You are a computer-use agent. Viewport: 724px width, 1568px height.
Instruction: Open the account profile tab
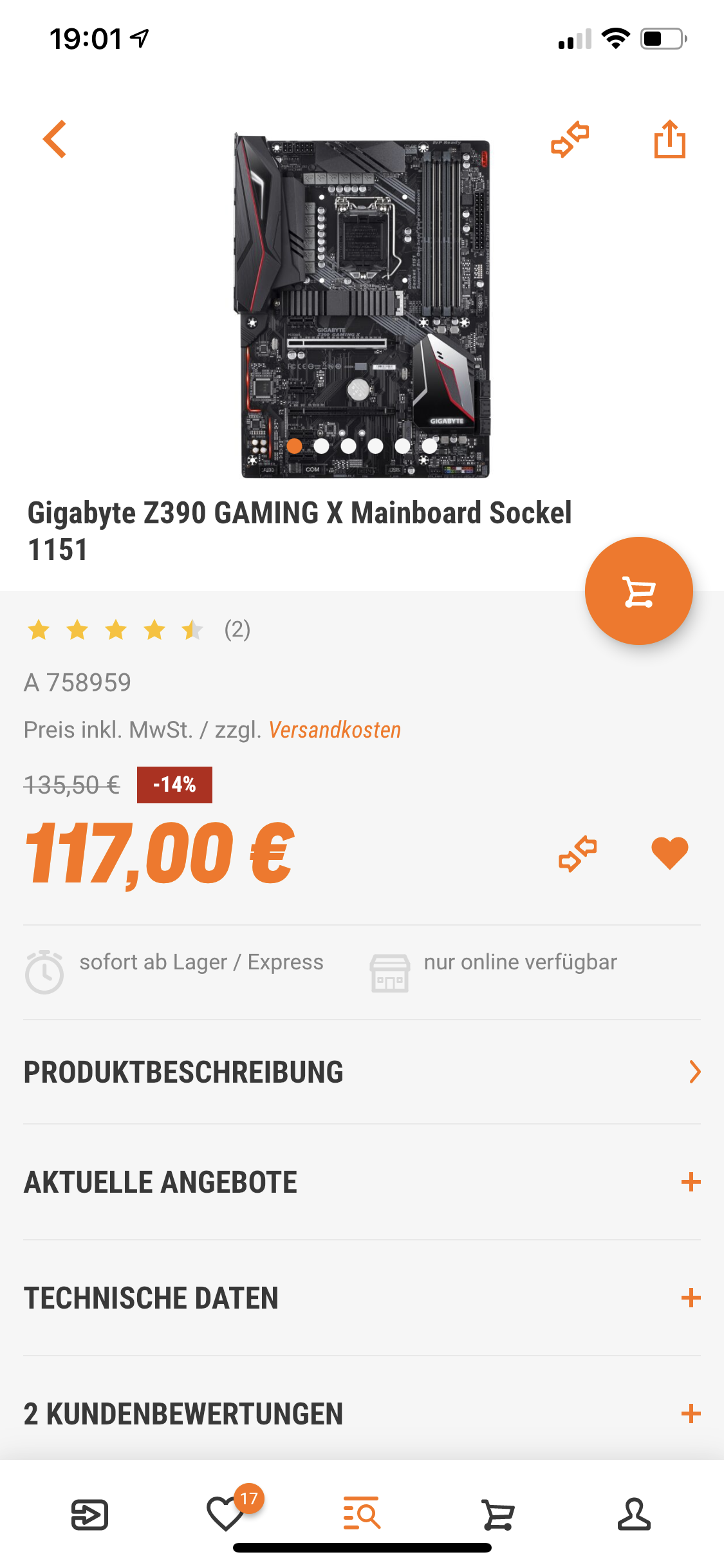click(x=634, y=1515)
